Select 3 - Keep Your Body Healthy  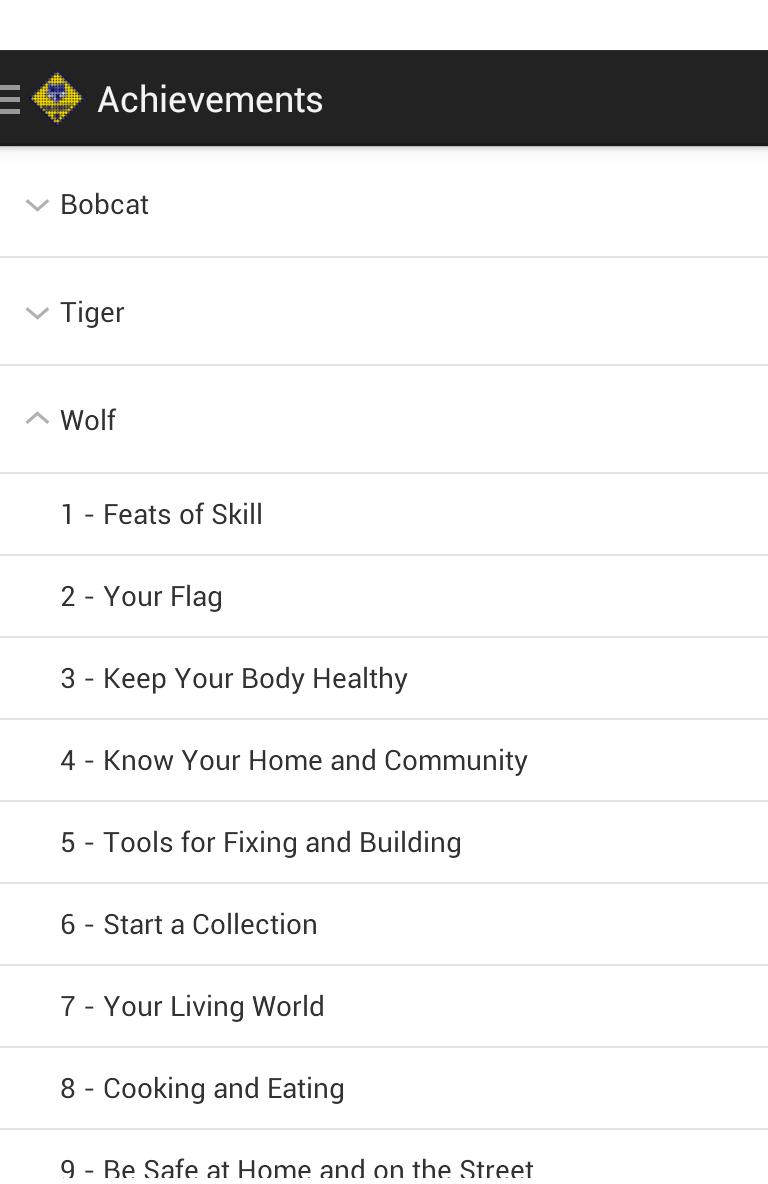pyautogui.click(x=234, y=679)
